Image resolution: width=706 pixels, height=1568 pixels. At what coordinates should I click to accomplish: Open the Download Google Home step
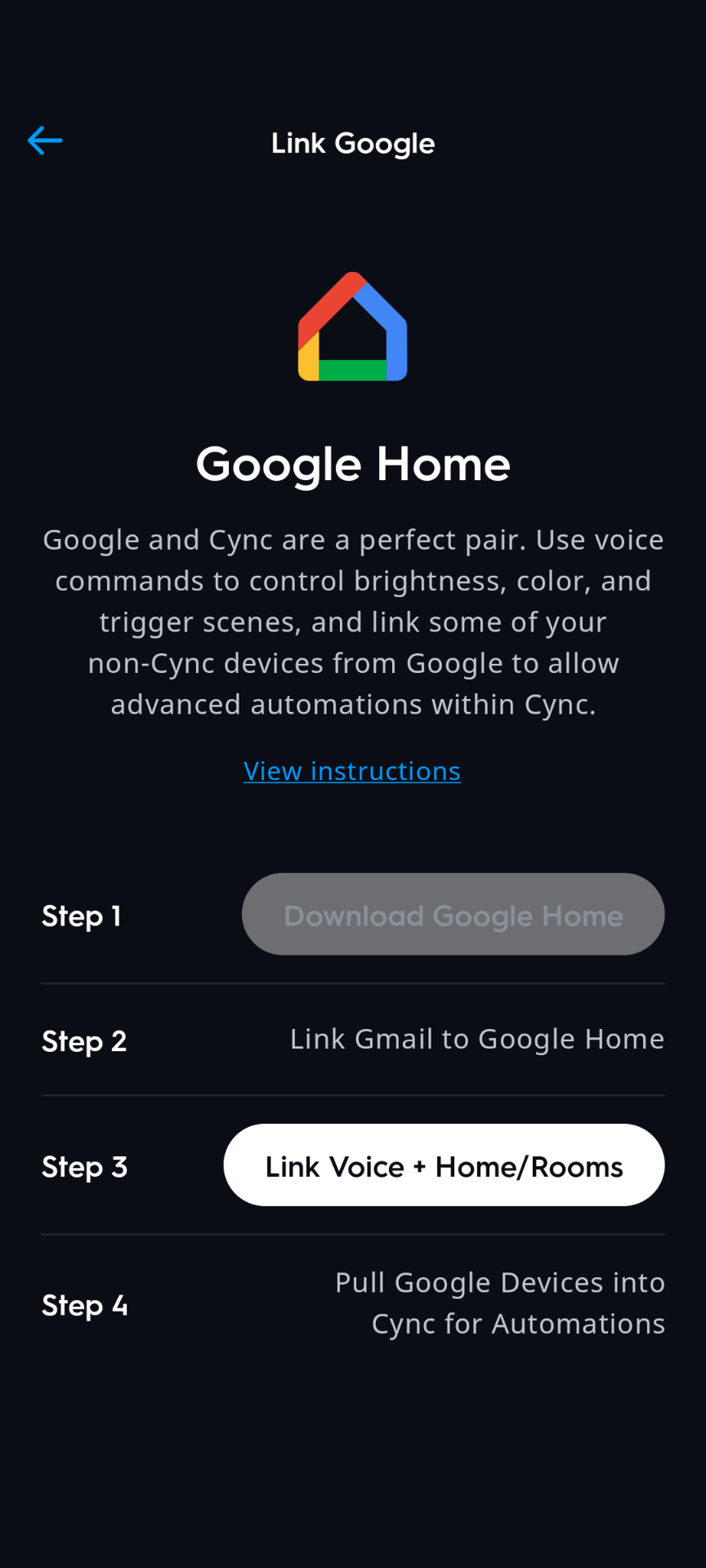click(453, 914)
